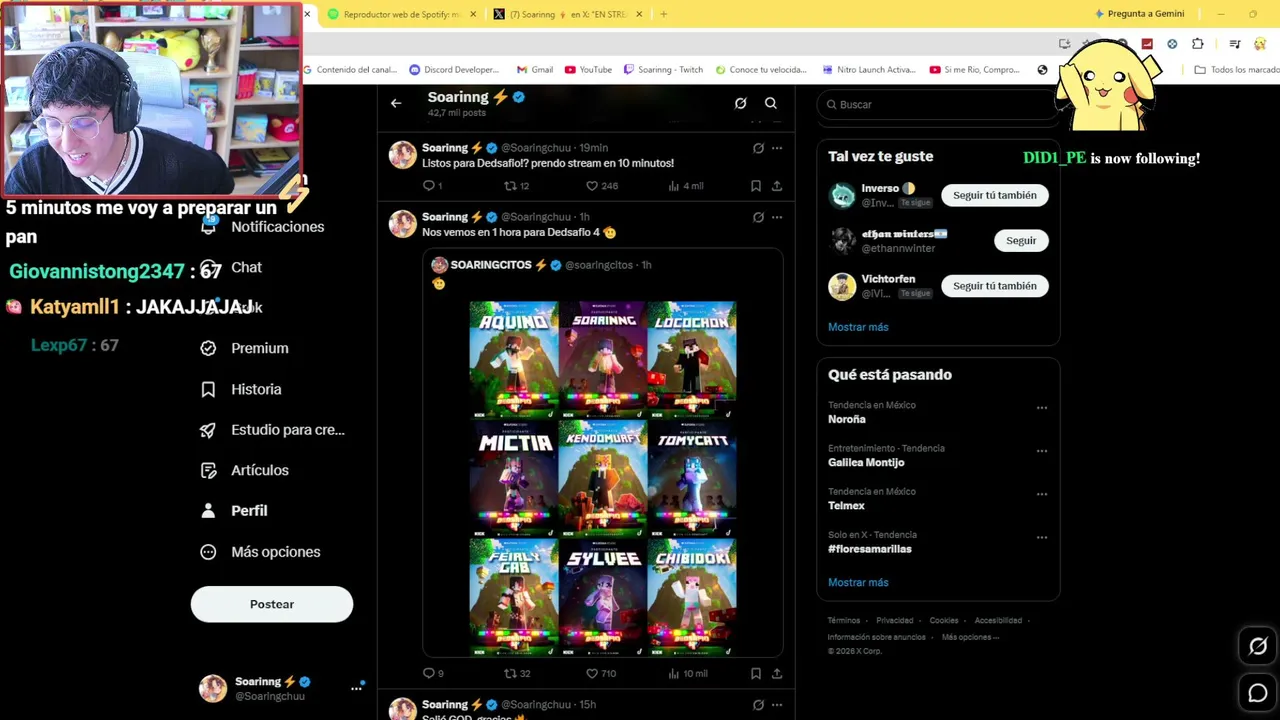
Task: Open the #floresamarillas trend
Action: coord(870,549)
